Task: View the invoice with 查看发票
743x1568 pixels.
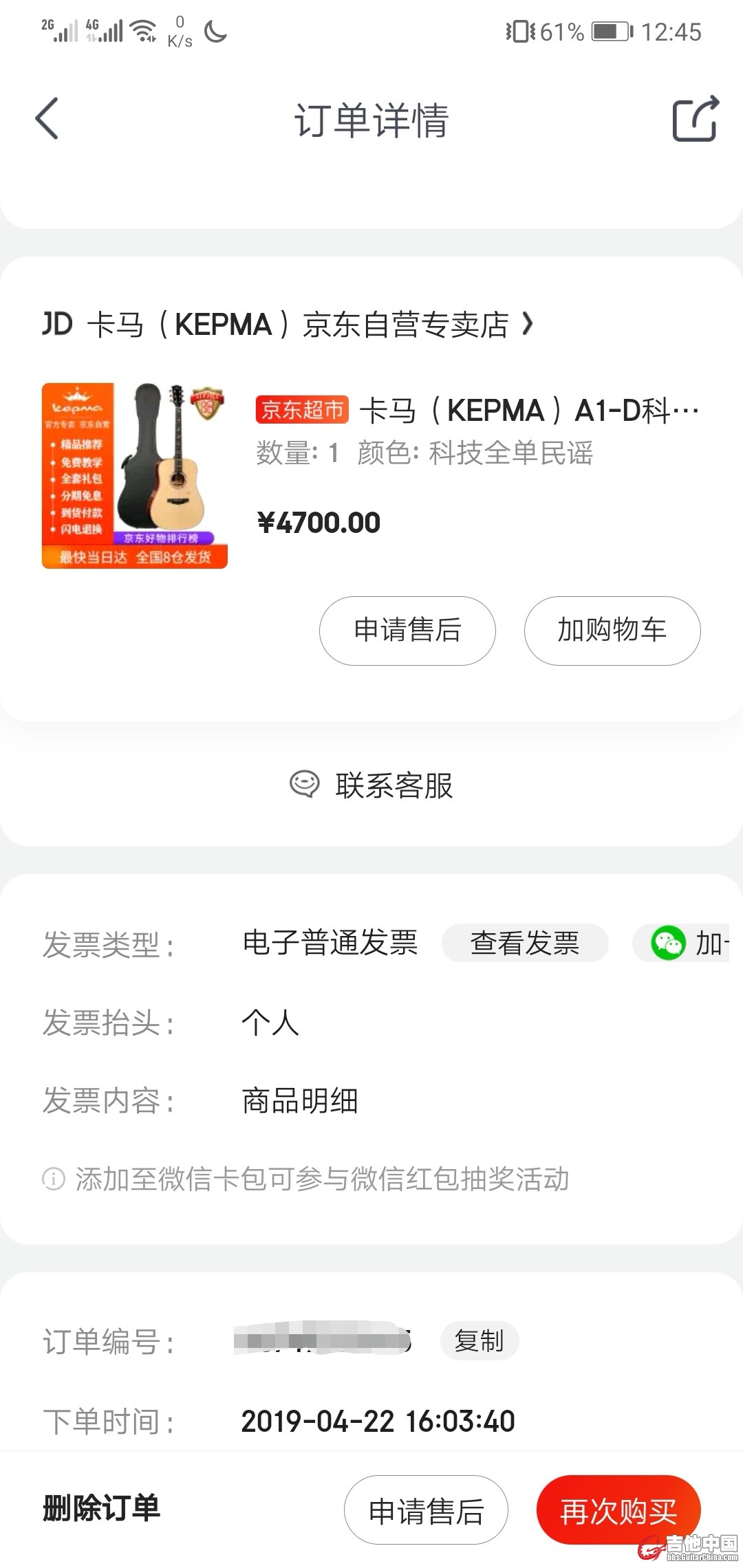Action: (525, 943)
